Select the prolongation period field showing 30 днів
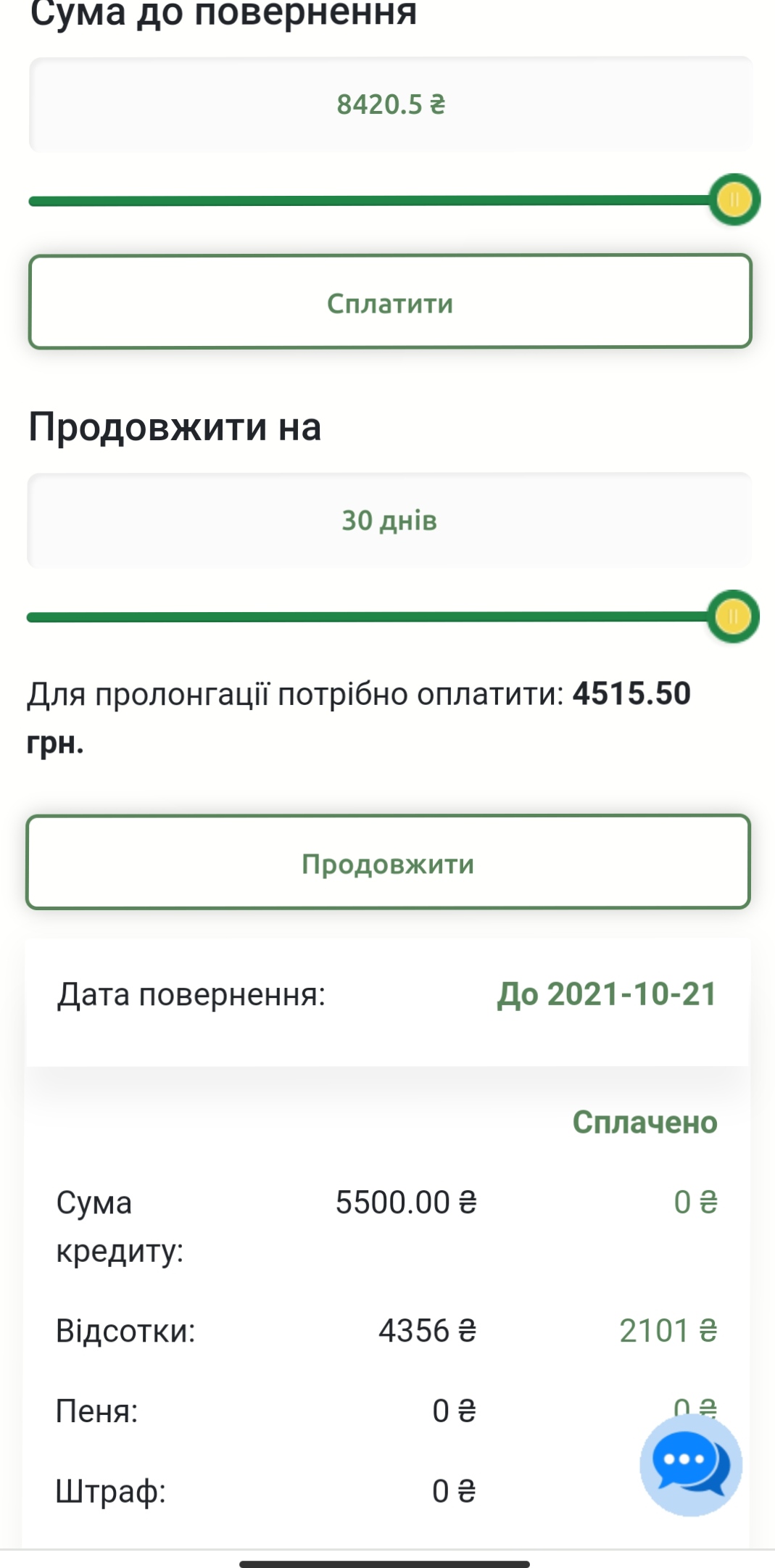This screenshot has width=775, height=1568. coord(388,519)
